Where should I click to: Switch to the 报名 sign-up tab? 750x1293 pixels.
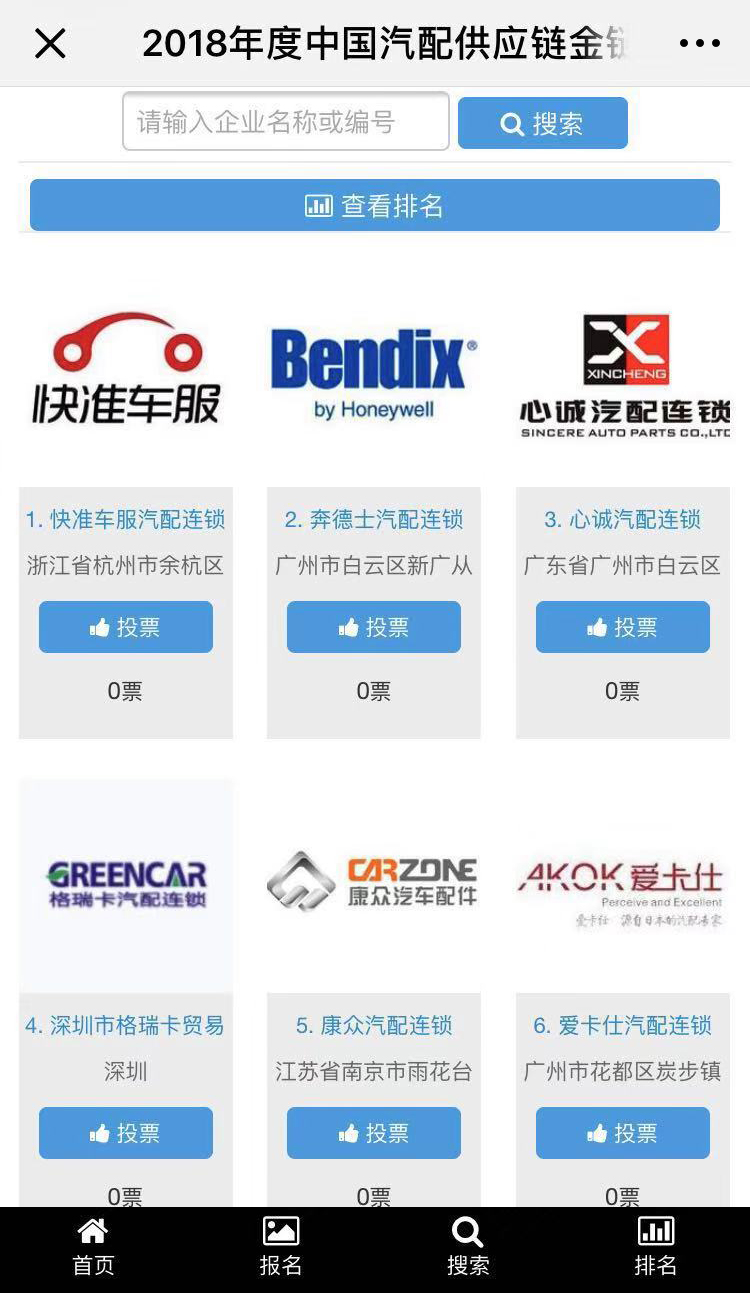pyautogui.click(x=280, y=1247)
